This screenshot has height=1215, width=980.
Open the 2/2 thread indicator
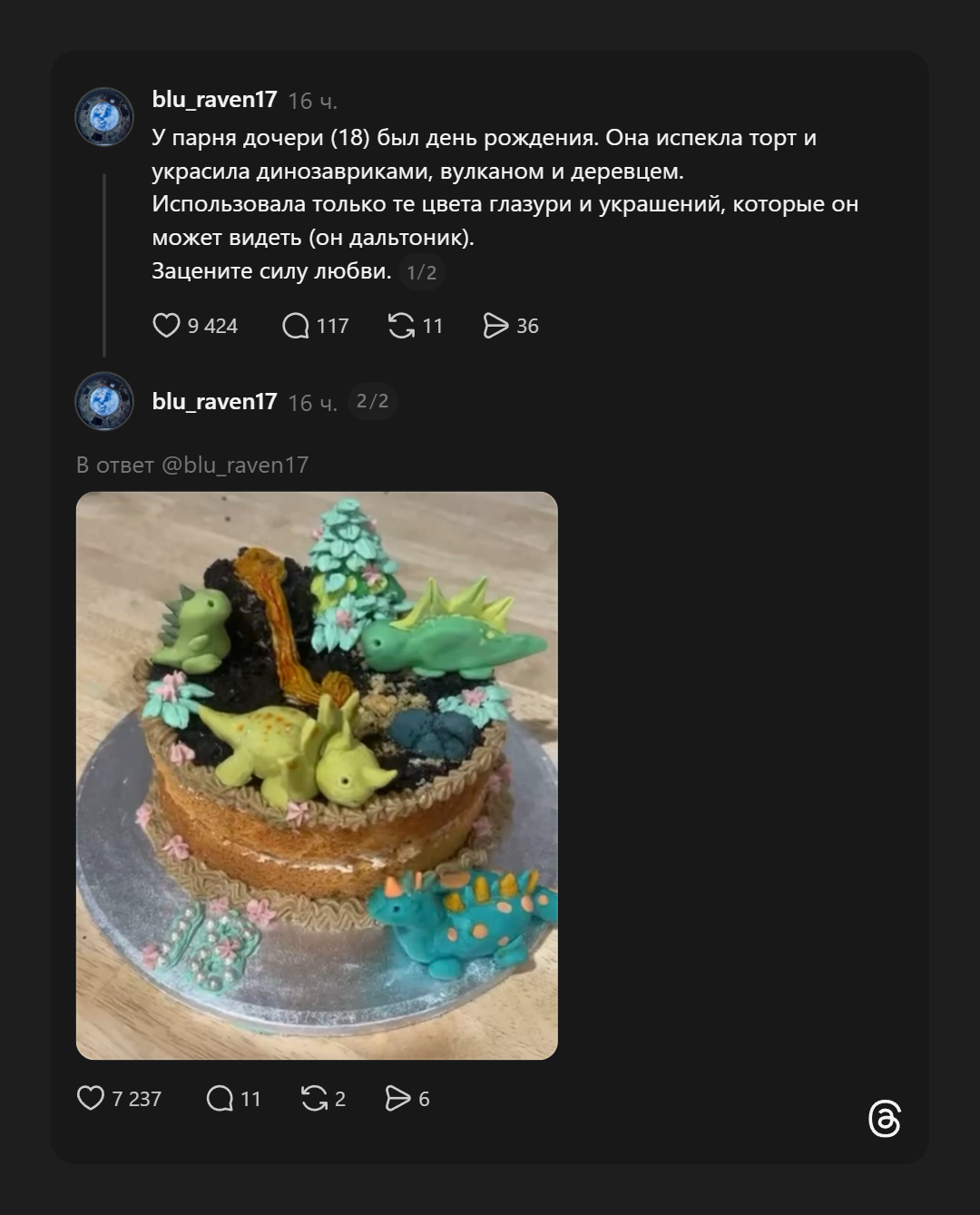click(x=372, y=401)
